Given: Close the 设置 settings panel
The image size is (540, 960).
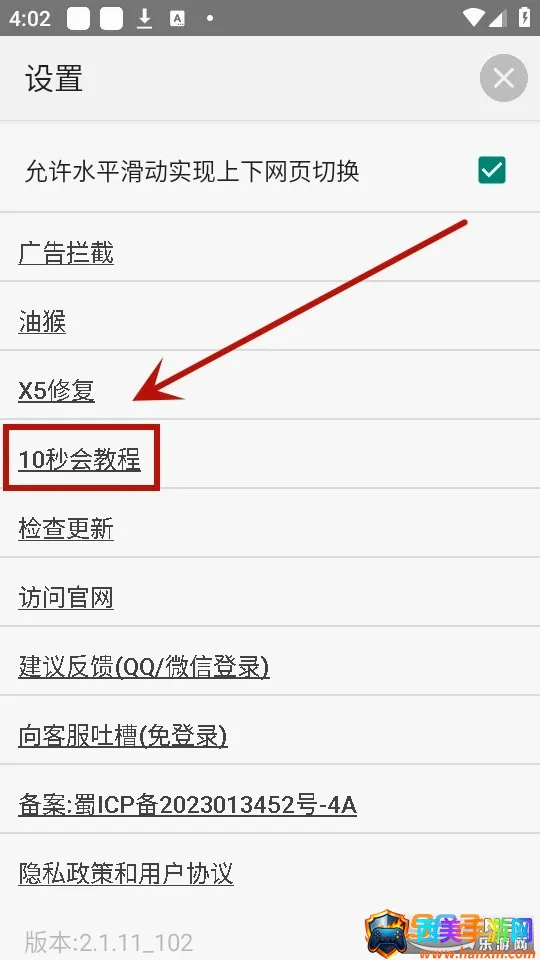Looking at the screenshot, I should pyautogui.click(x=503, y=78).
